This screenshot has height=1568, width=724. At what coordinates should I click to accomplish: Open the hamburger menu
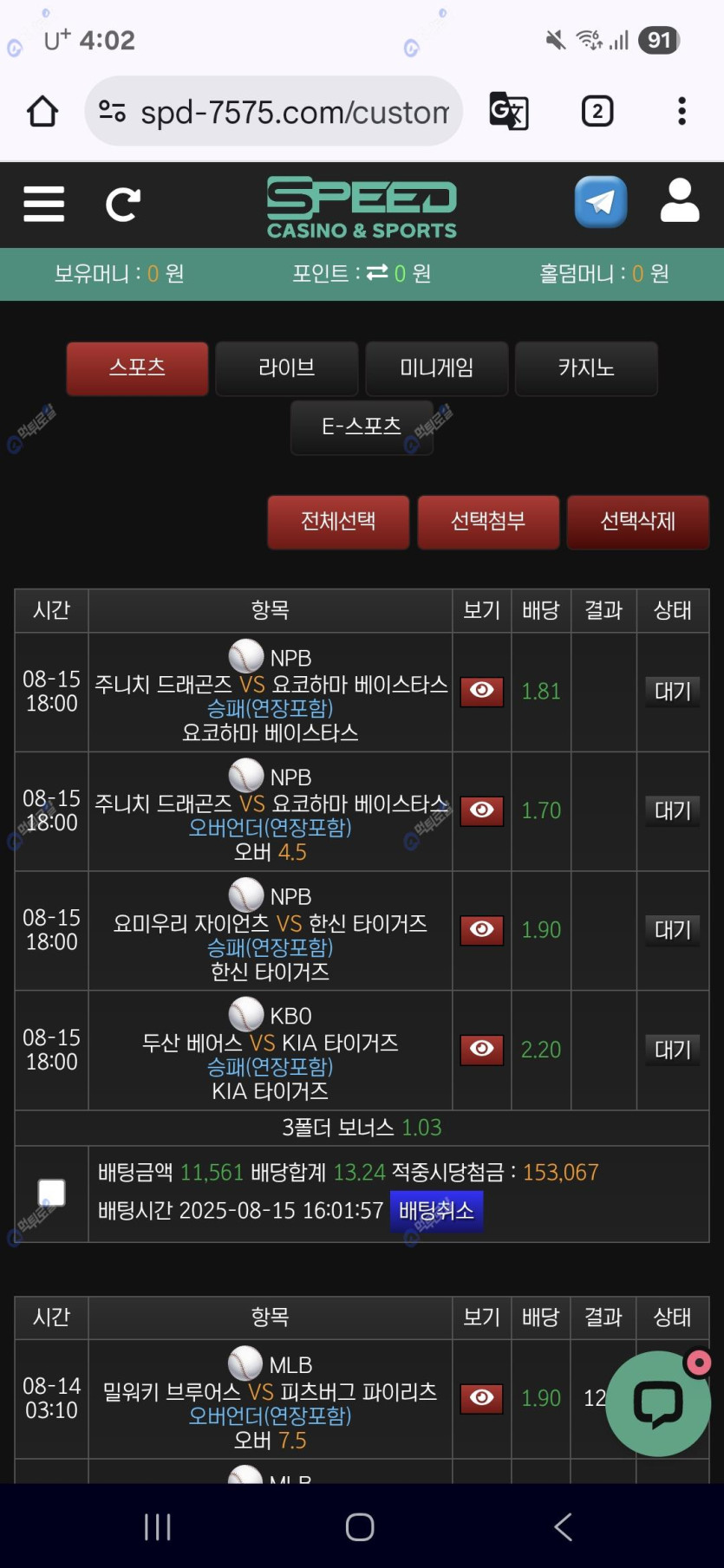coord(43,205)
